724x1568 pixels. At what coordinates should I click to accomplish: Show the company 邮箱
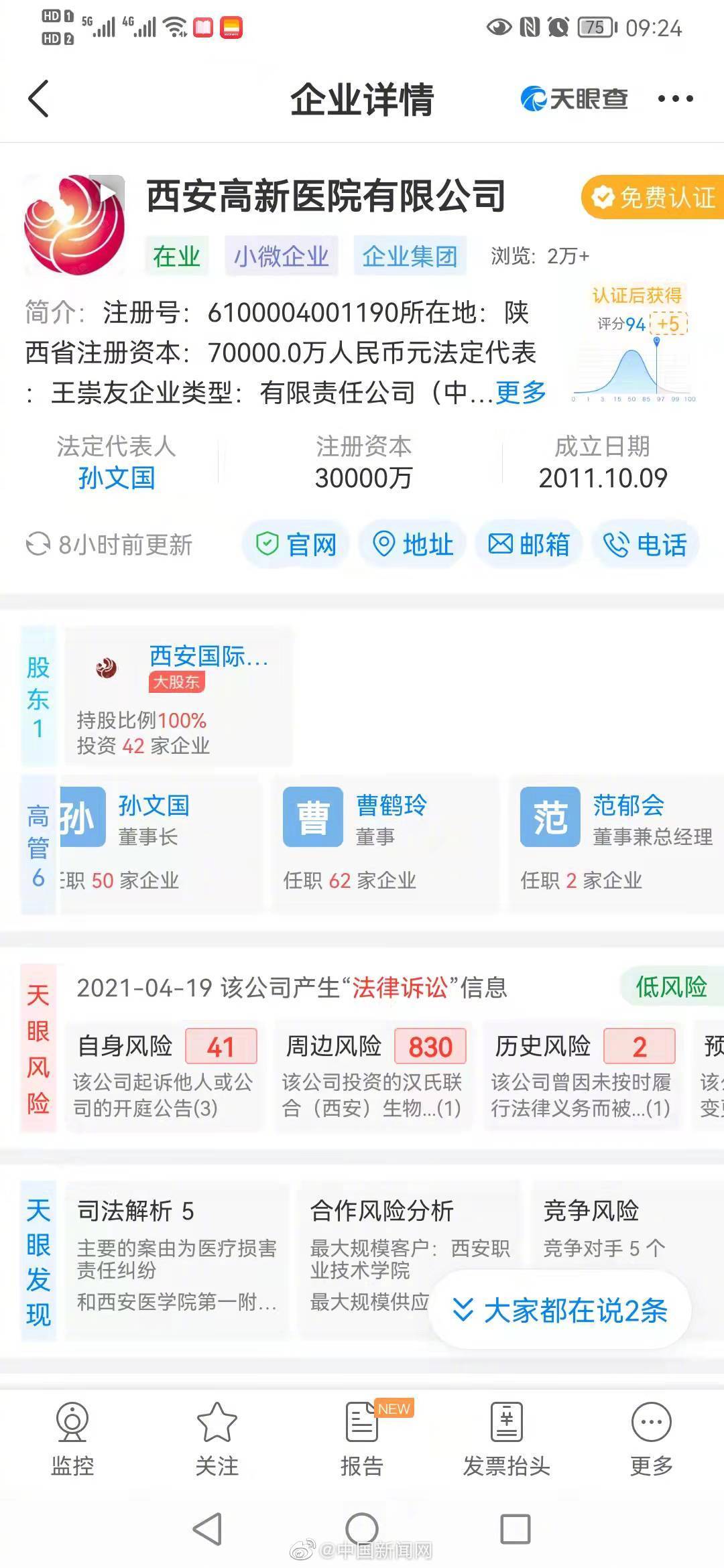(x=529, y=545)
